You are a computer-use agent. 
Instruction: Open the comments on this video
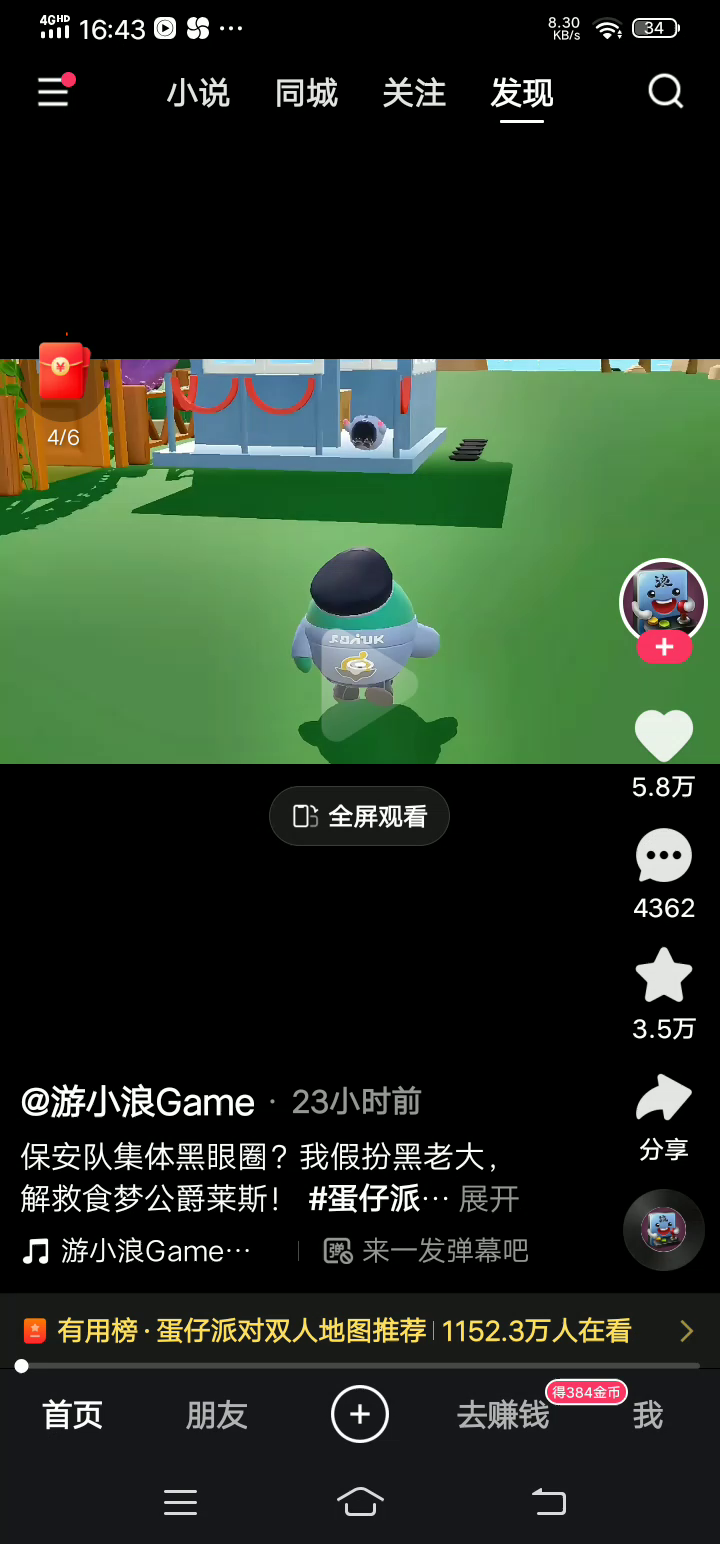tap(664, 857)
